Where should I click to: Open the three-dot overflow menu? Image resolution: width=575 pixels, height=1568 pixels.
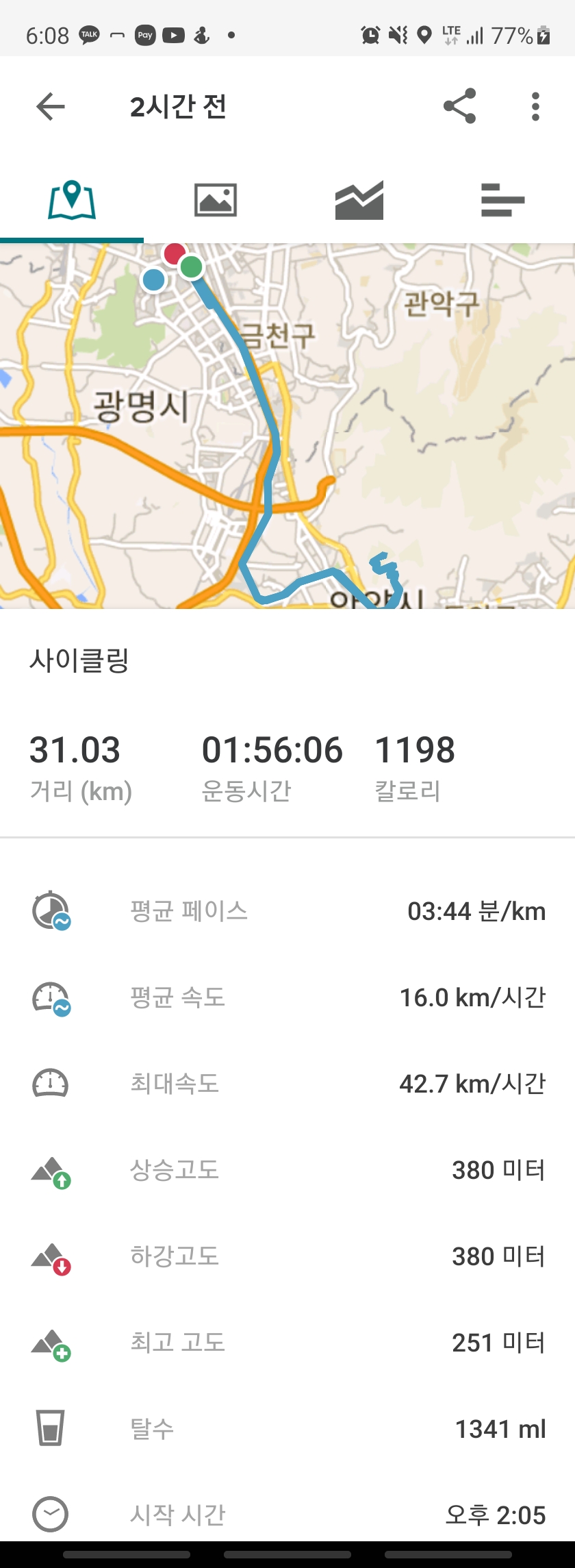coord(535,107)
